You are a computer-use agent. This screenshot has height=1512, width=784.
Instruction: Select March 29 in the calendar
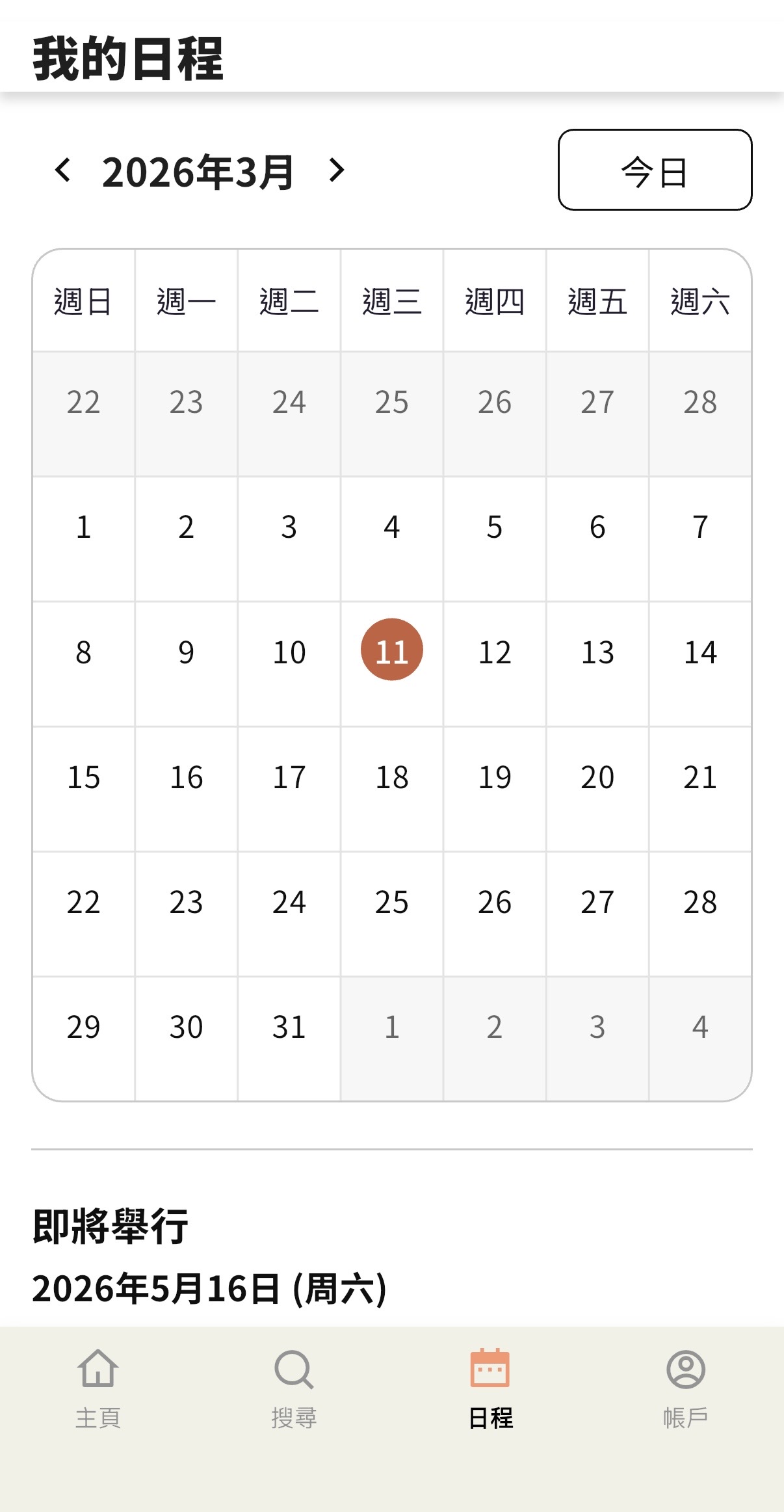click(84, 1027)
